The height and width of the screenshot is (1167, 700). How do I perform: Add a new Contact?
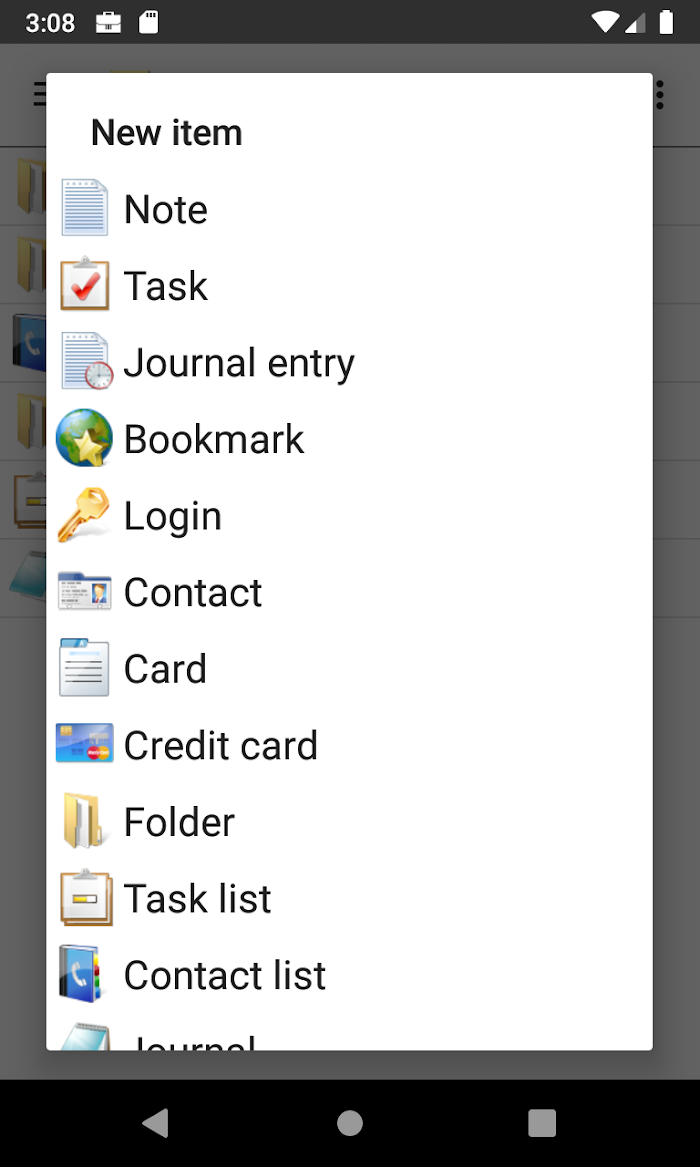pyautogui.click(x=349, y=592)
